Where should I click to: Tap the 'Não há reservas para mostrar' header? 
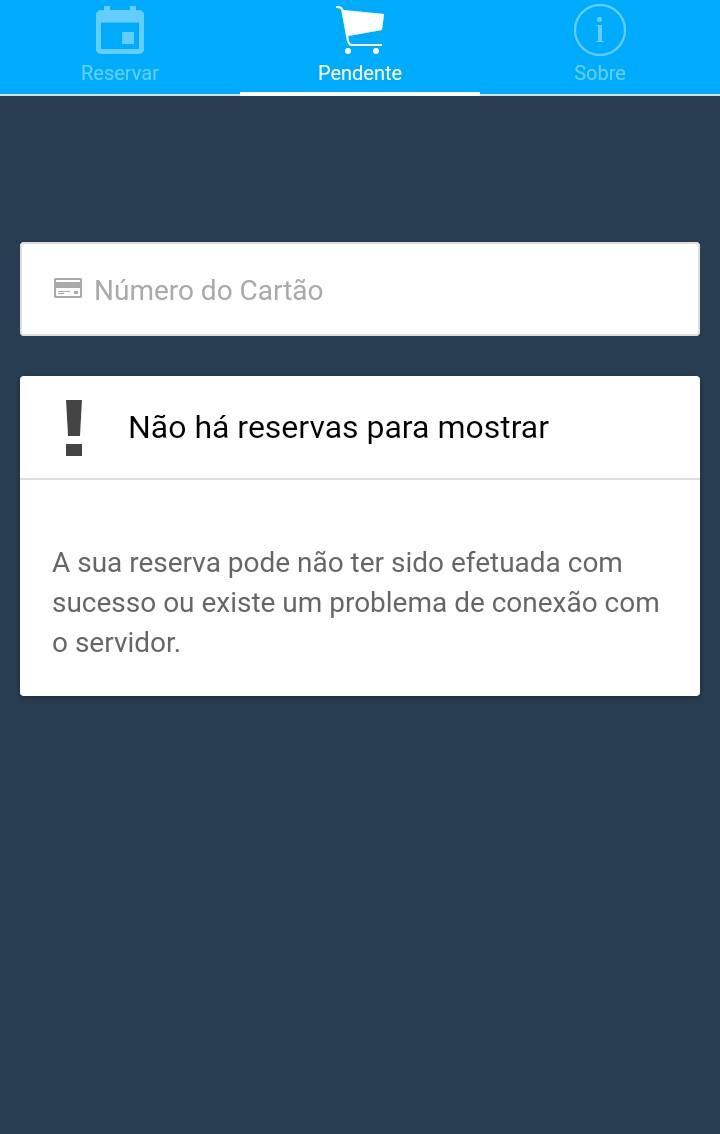tap(337, 426)
